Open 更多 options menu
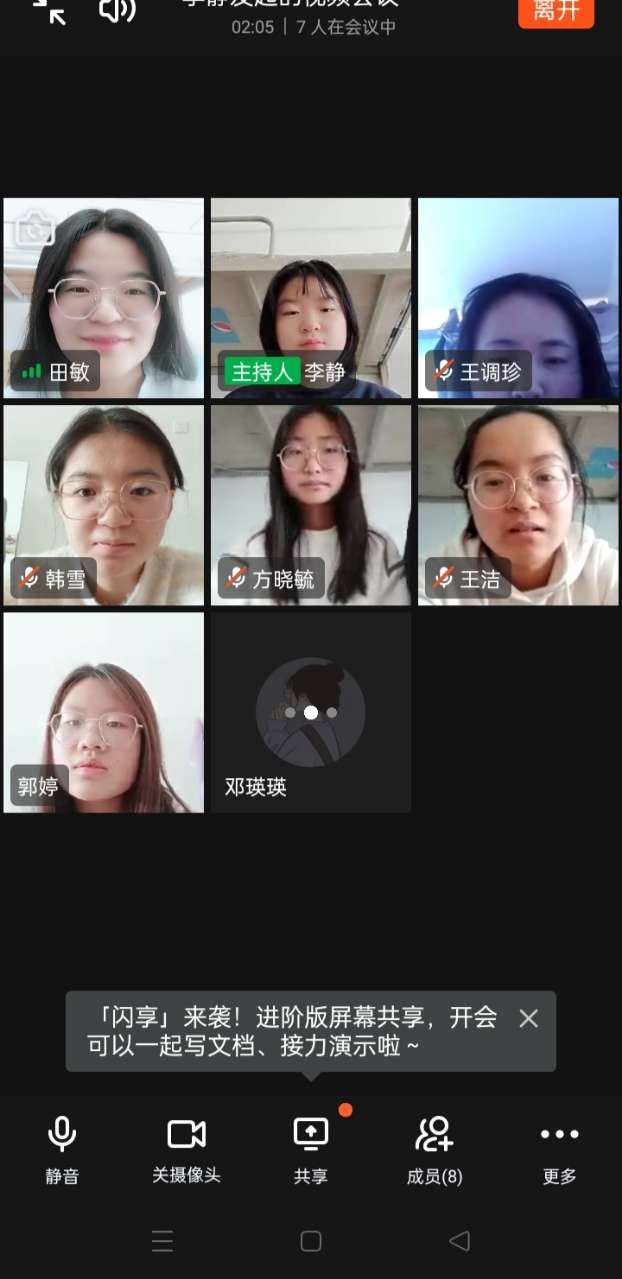Image resolution: width=622 pixels, height=1279 pixels. (559, 1148)
